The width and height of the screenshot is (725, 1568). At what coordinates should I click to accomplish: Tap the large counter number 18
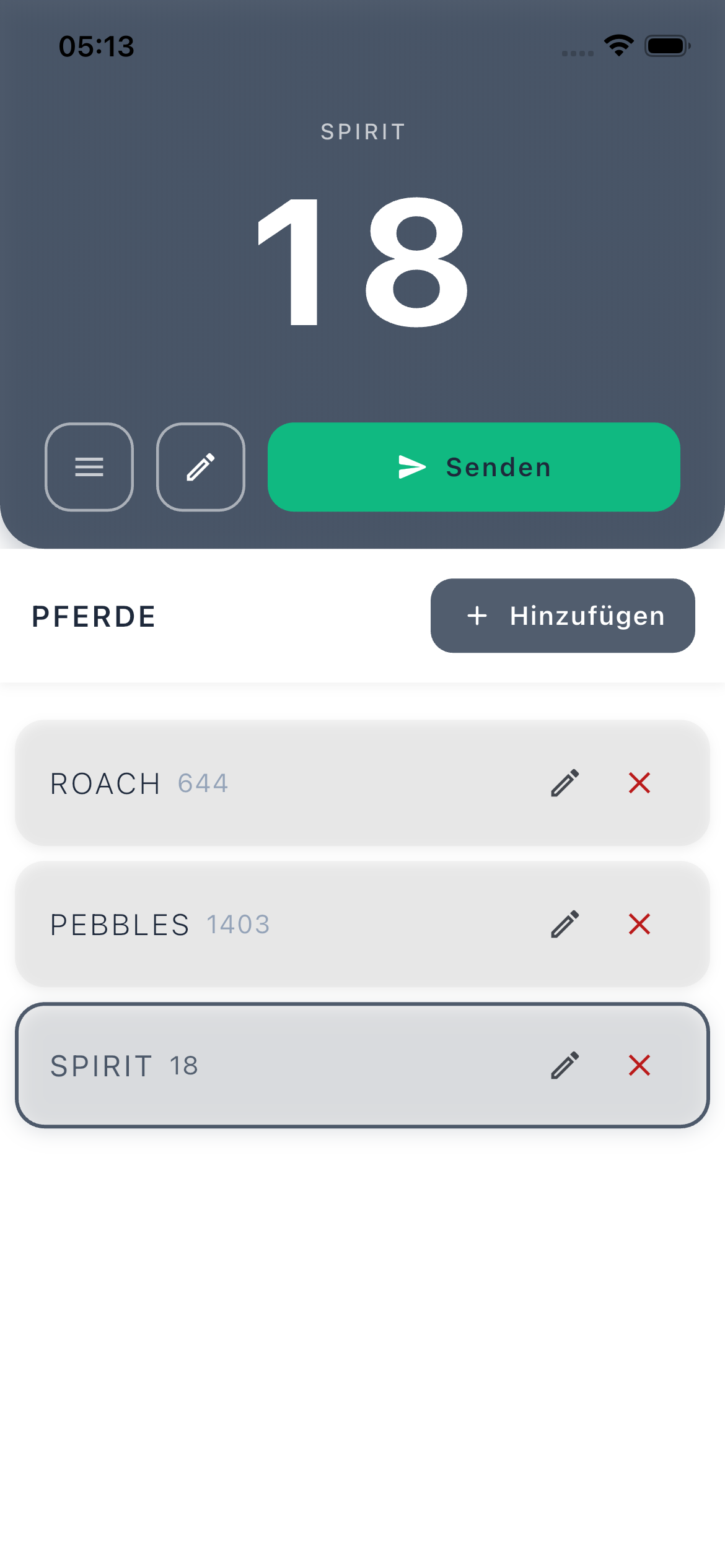click(362, 263)
